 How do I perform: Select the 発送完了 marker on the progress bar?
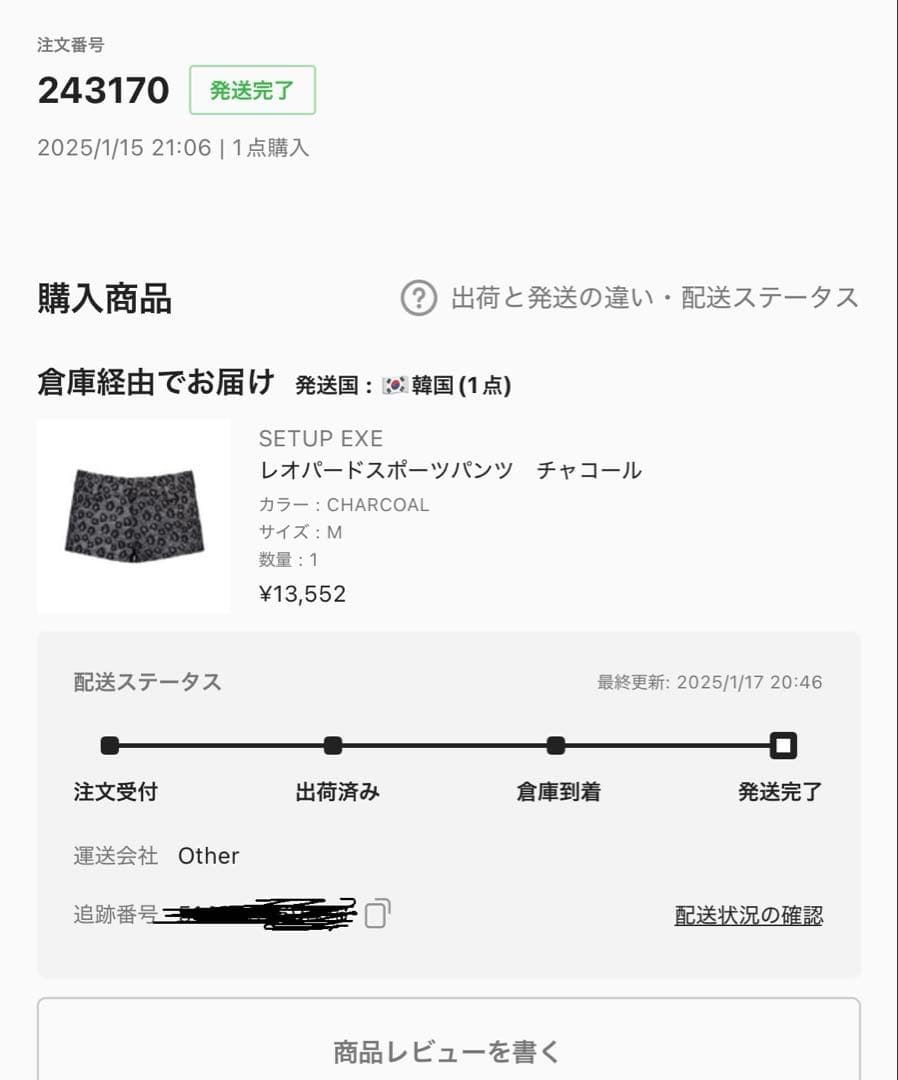[783, 745]
